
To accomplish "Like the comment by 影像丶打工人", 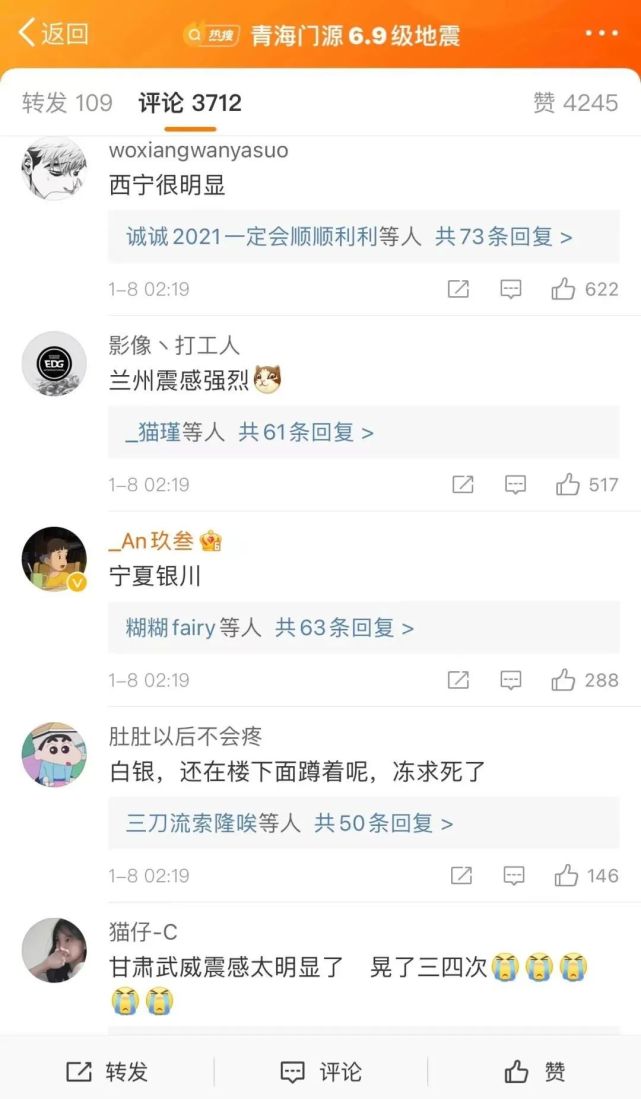I will (x=587, y=485).
